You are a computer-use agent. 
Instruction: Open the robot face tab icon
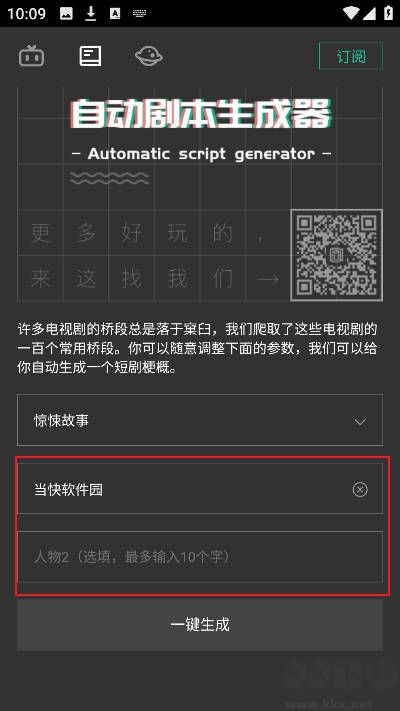click(x=32, y=57)
